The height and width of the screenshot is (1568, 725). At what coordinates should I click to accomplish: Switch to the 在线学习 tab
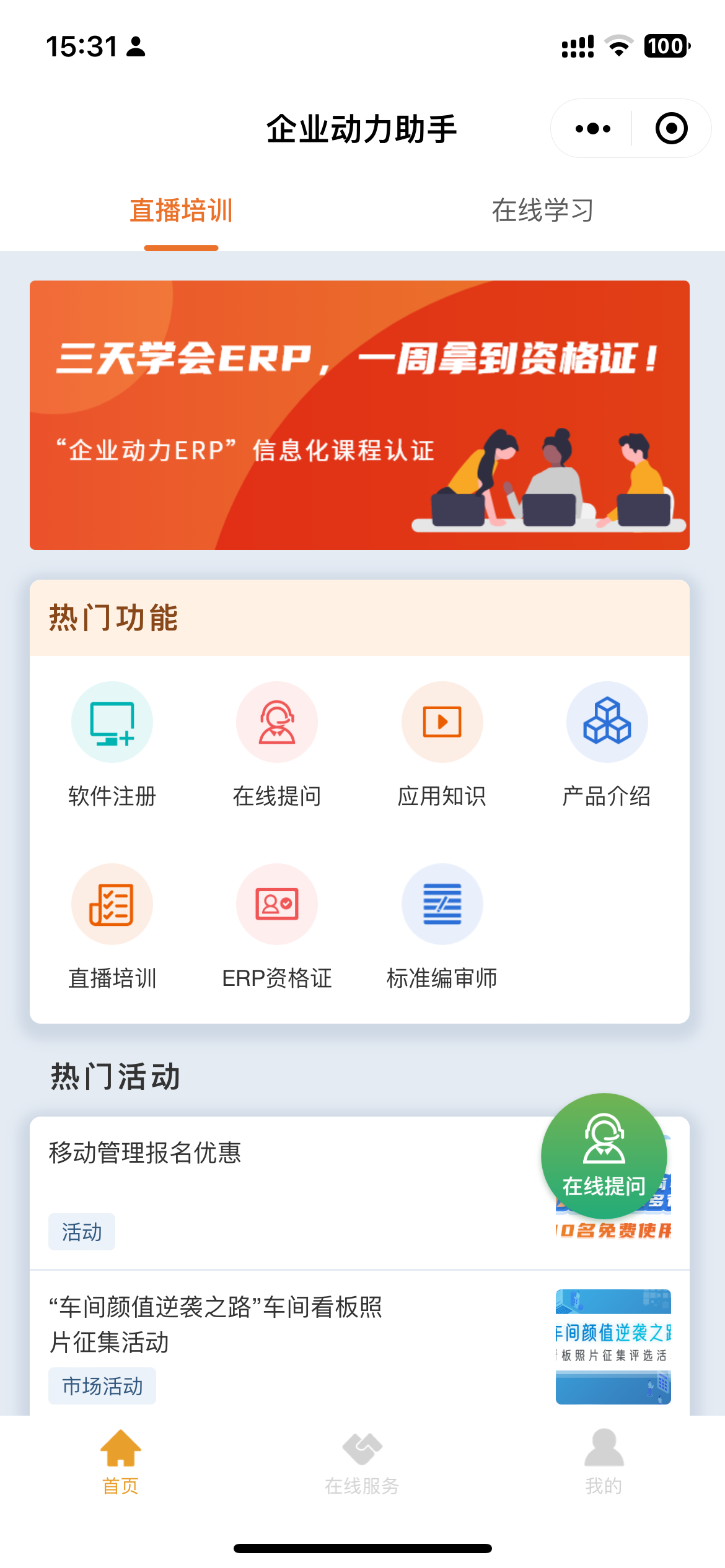coord(542,211)
